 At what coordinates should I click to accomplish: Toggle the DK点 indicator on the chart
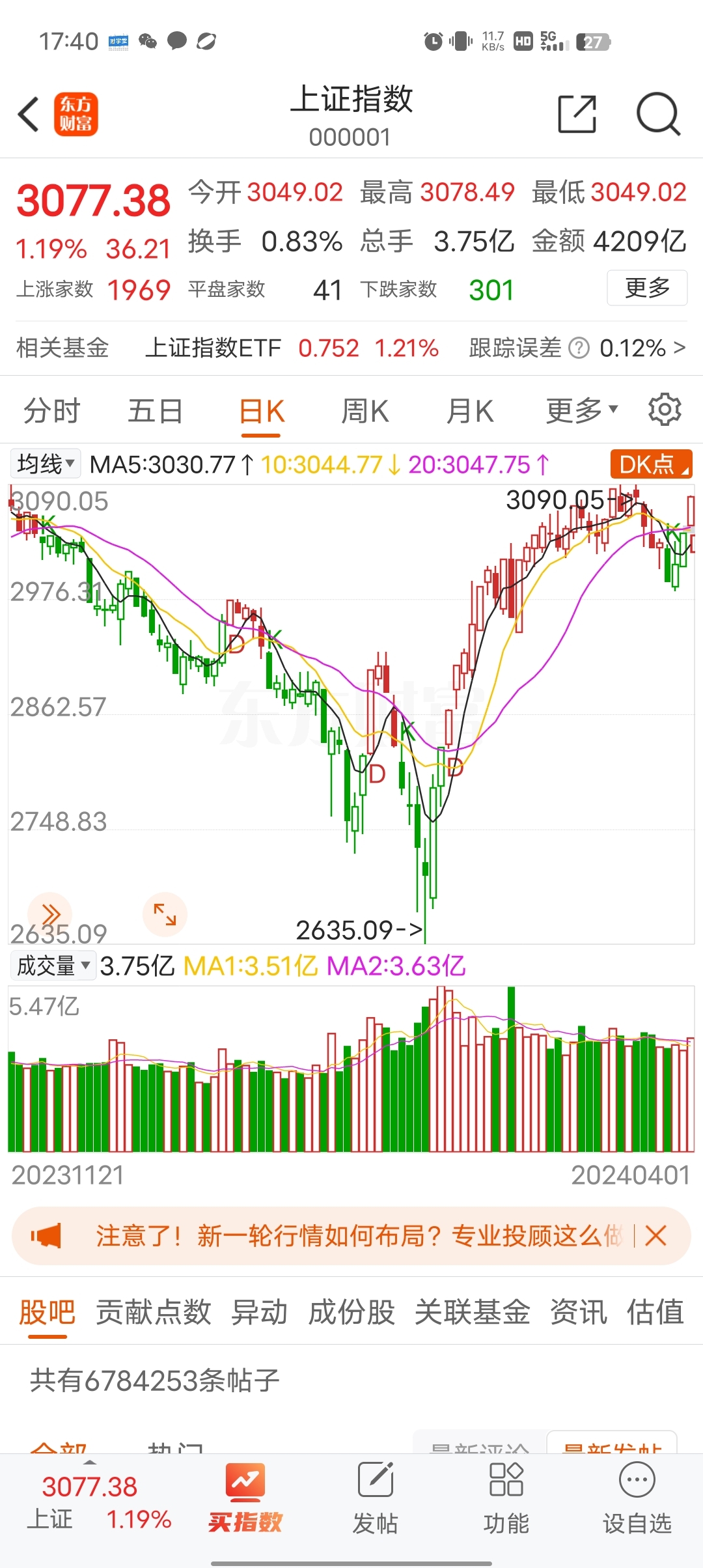(650, 464)
